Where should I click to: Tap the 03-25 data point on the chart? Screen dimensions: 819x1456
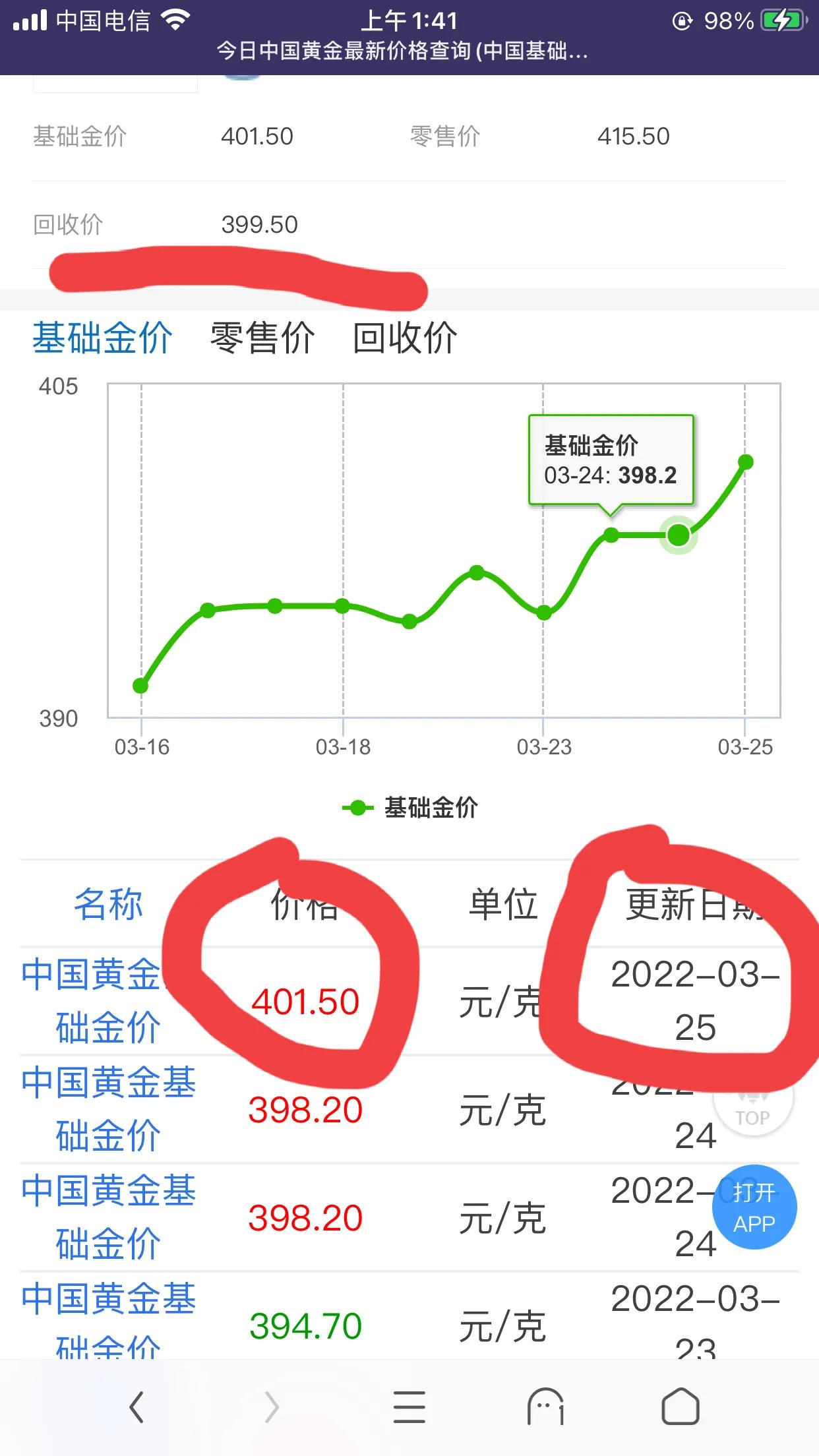745,462
